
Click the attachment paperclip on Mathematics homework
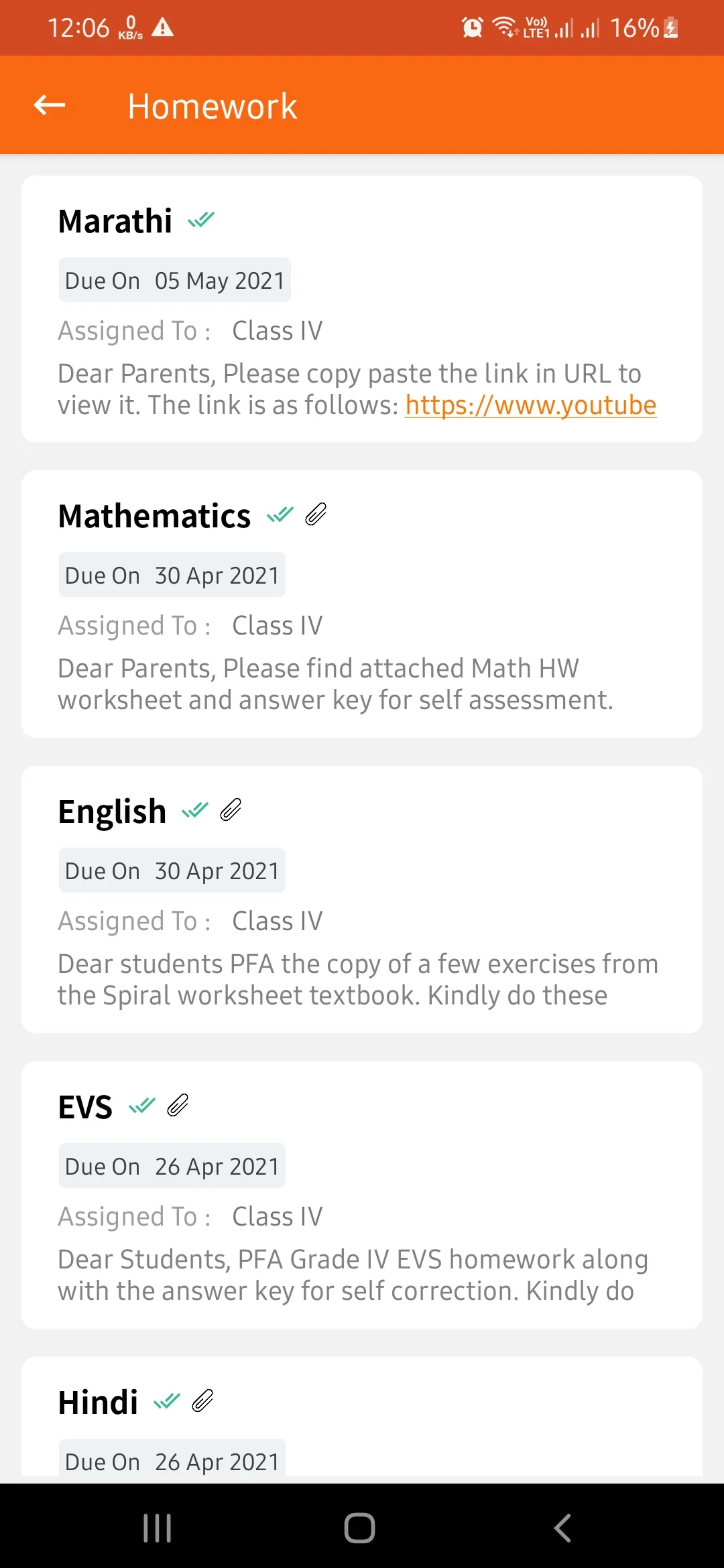click(315, 515)
